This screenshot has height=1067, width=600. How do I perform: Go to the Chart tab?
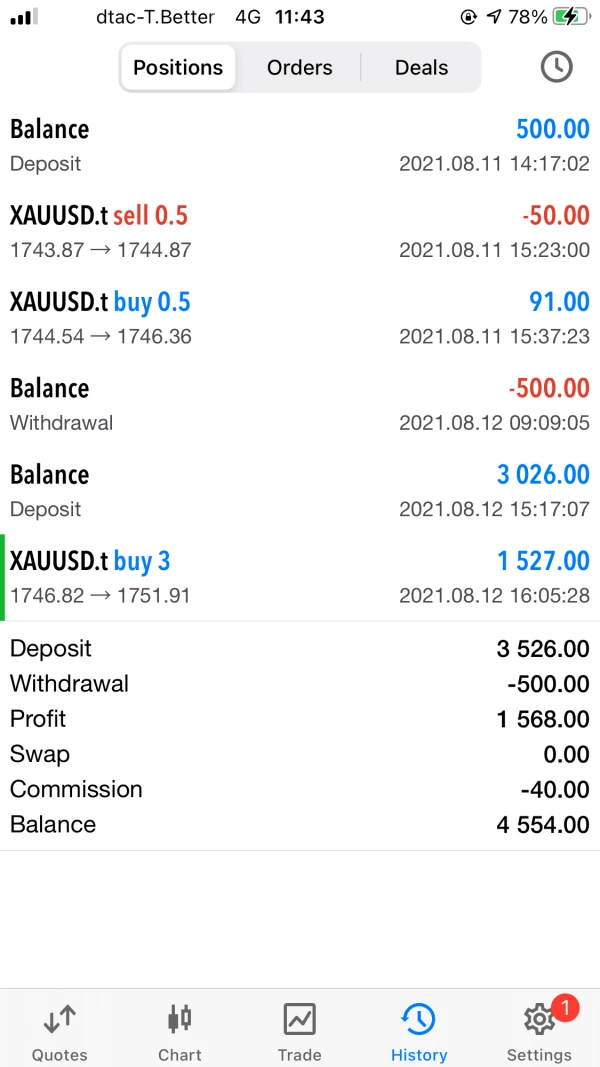click(x=179, y=1033)
